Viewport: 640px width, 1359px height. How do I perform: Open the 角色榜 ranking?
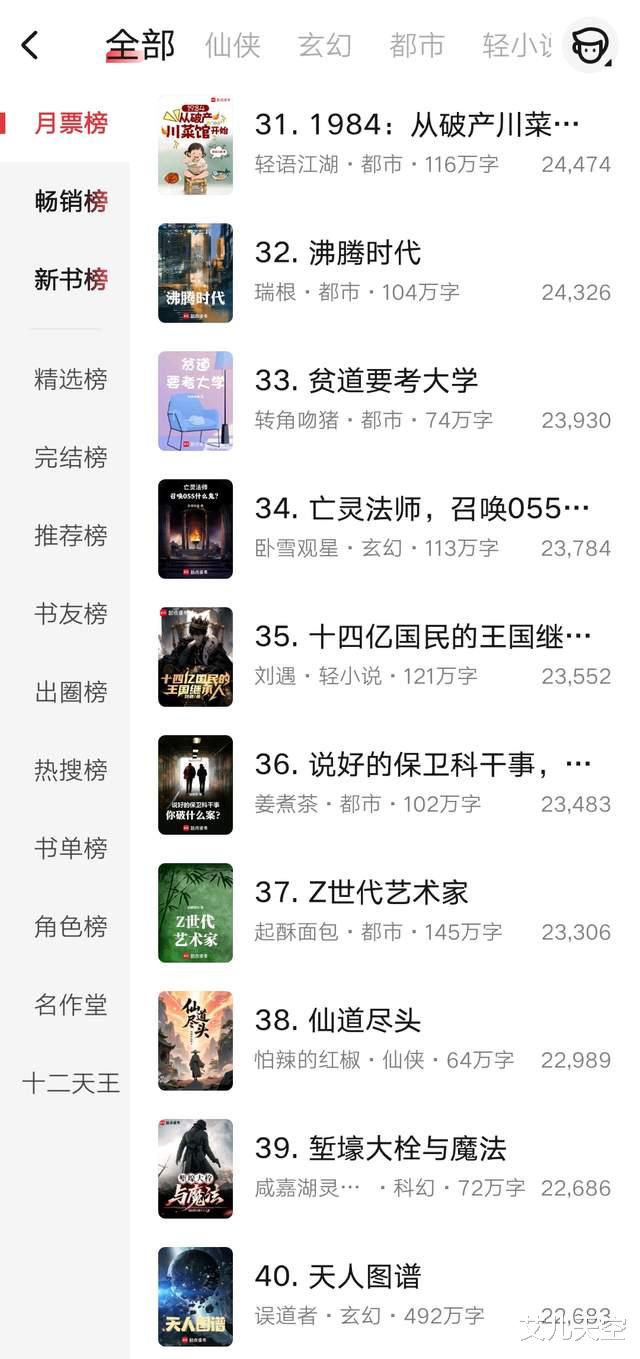(70, 926)
